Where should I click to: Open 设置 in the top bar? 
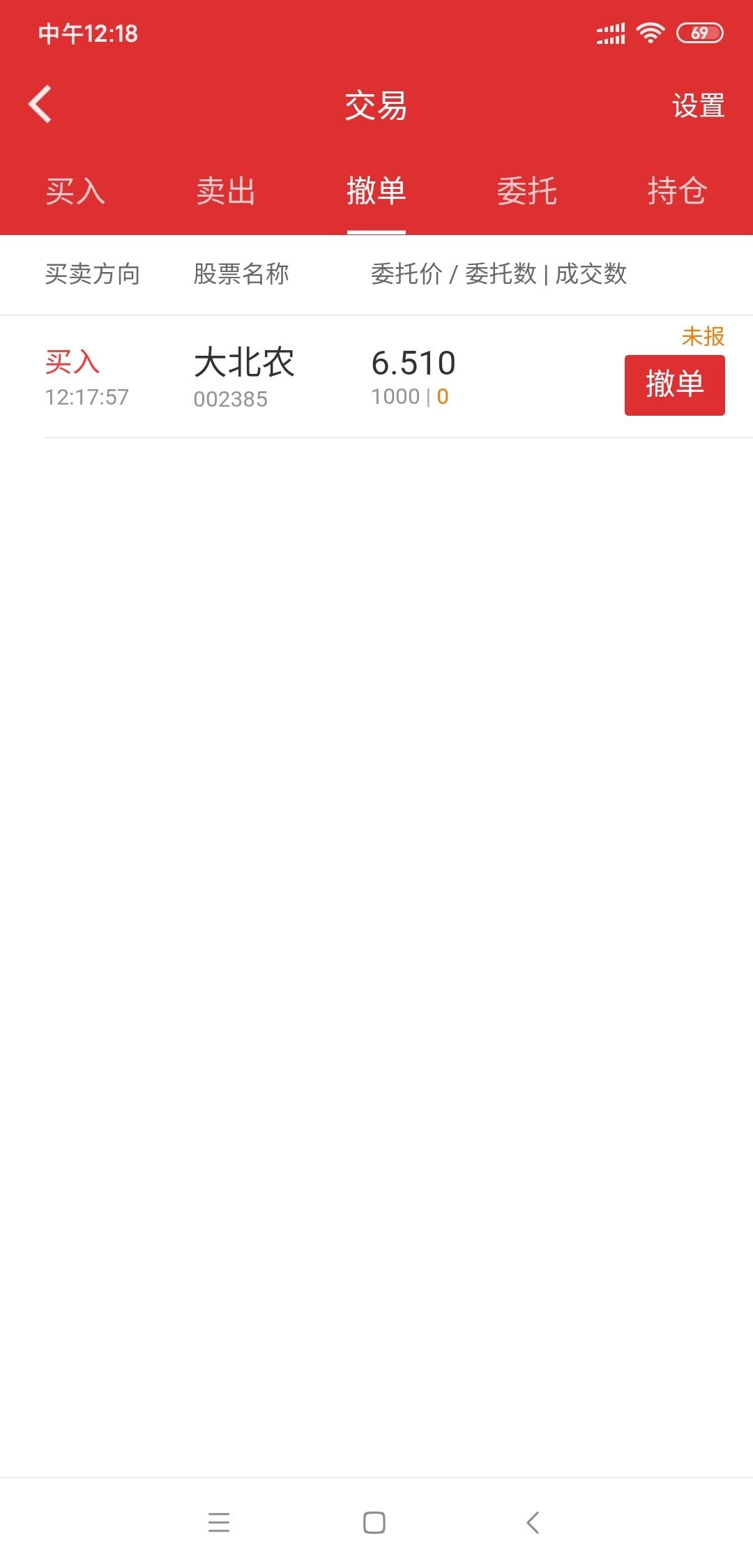click(x=698, y=106)
